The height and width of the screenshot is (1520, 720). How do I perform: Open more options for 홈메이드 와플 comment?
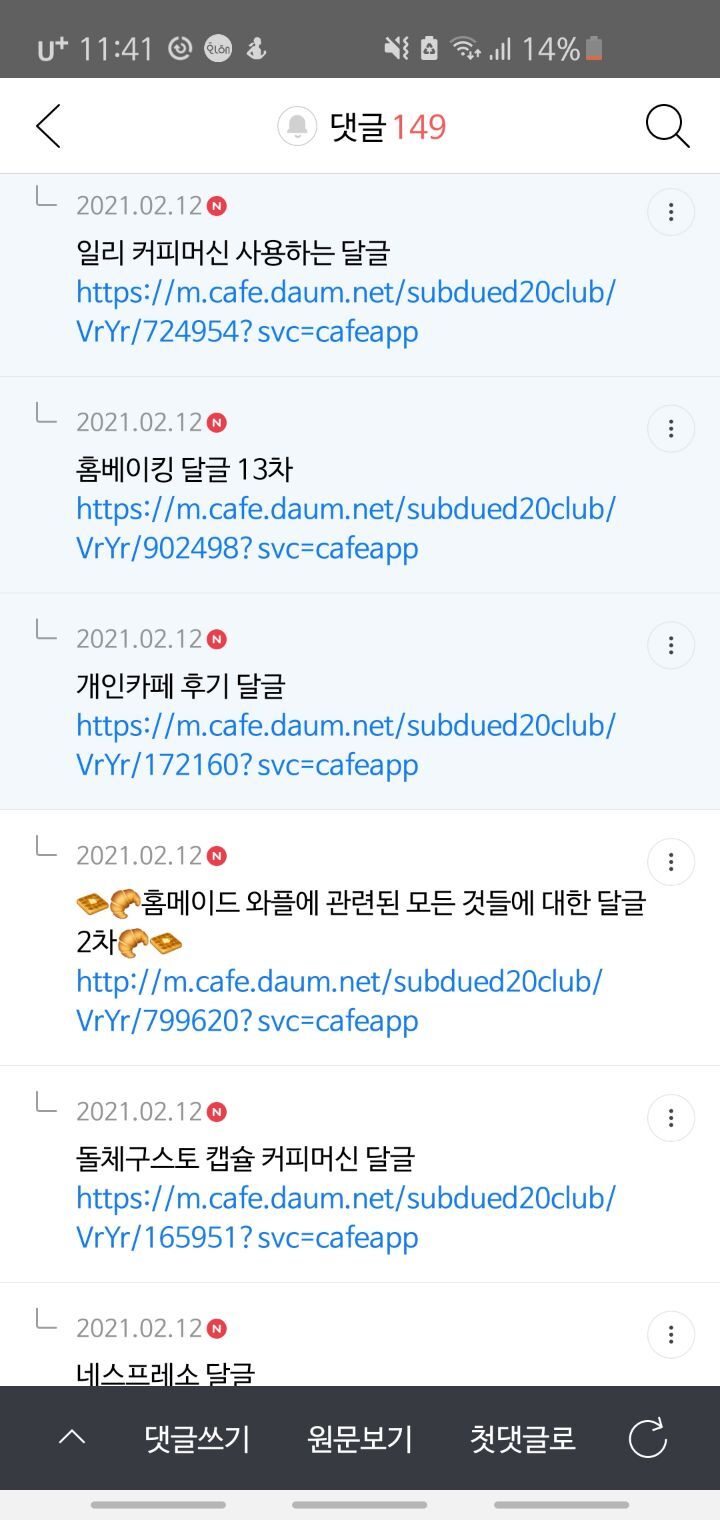point(671,862)
